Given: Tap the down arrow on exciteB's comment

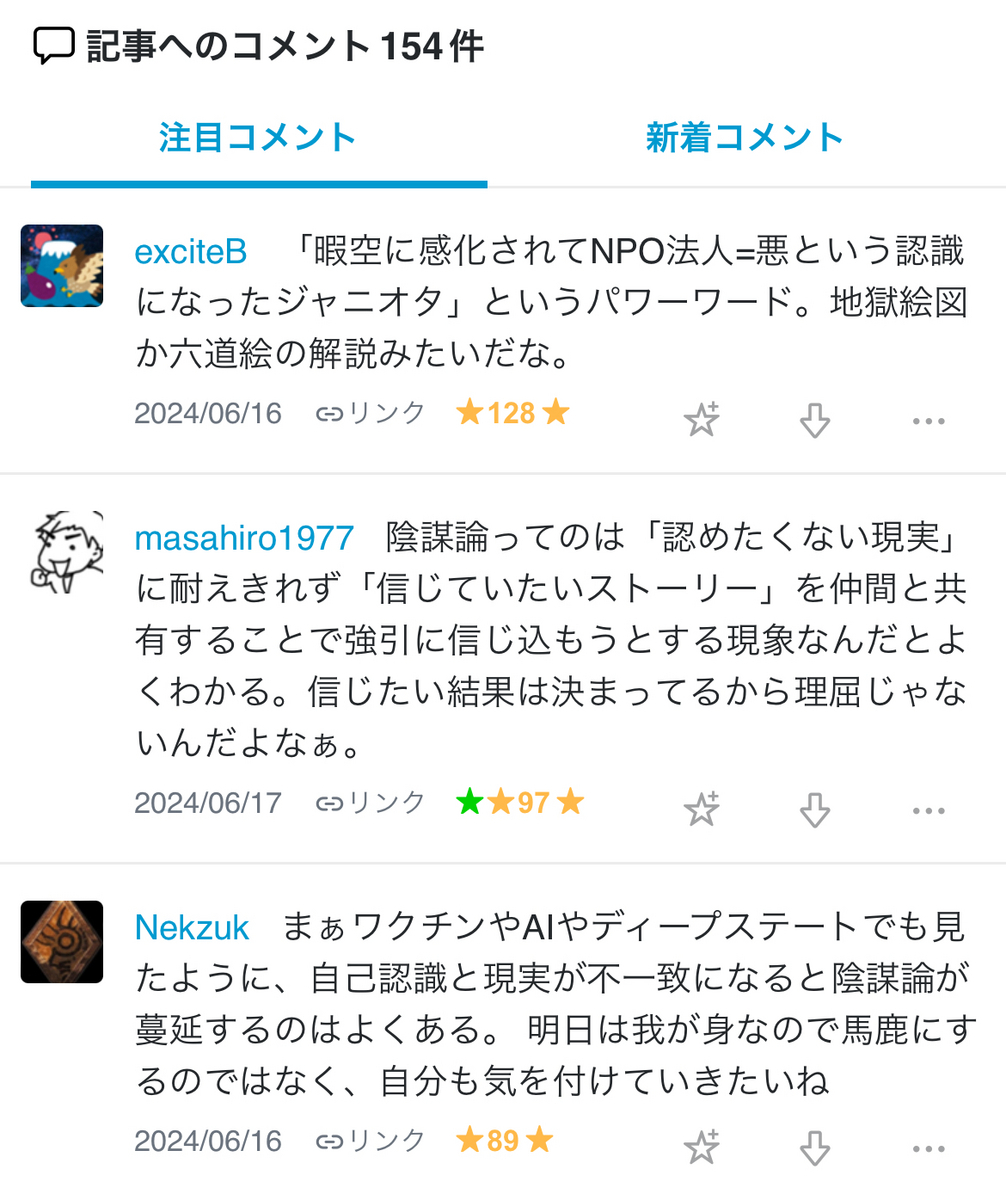Looking at the screenshot, I should click(816, 420).
